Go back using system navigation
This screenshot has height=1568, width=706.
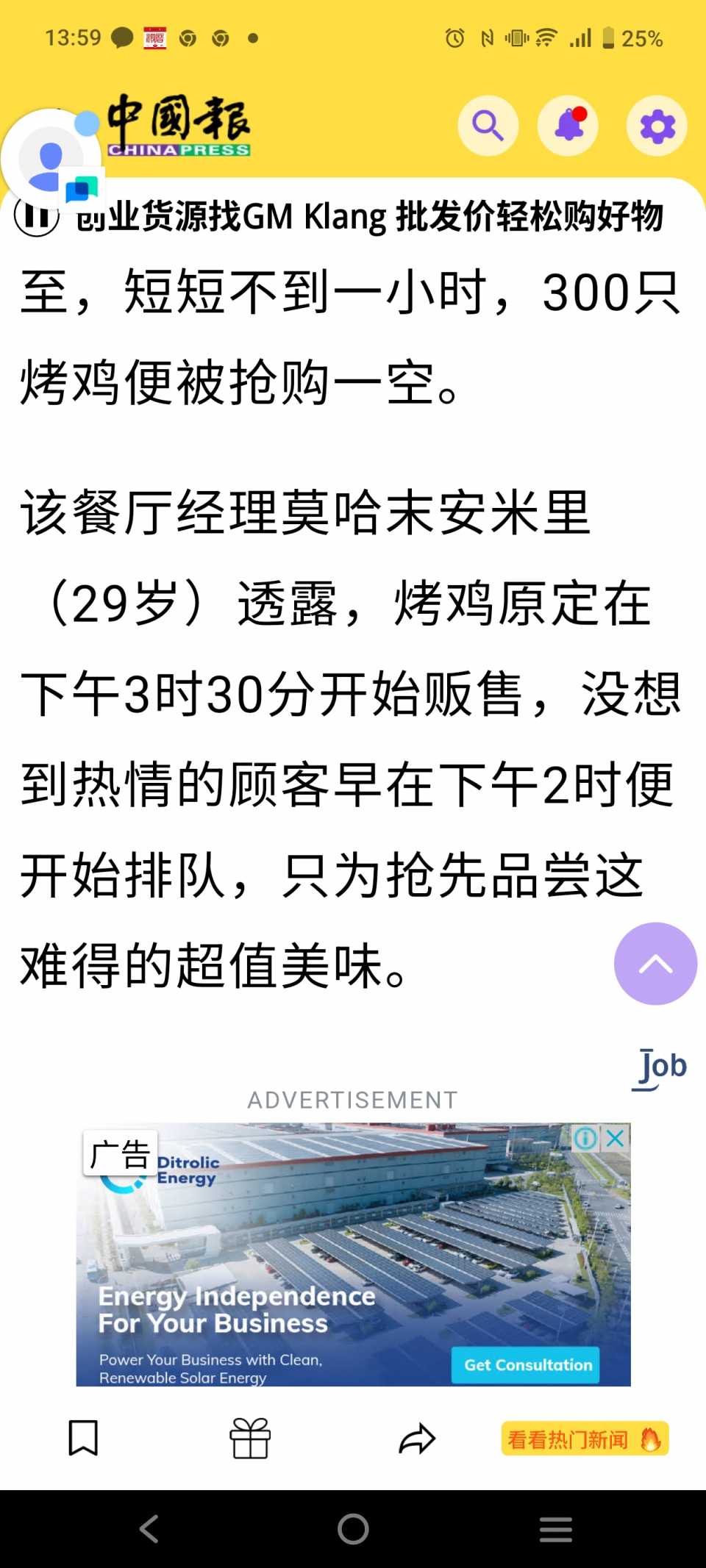(x=149, y=1529)
